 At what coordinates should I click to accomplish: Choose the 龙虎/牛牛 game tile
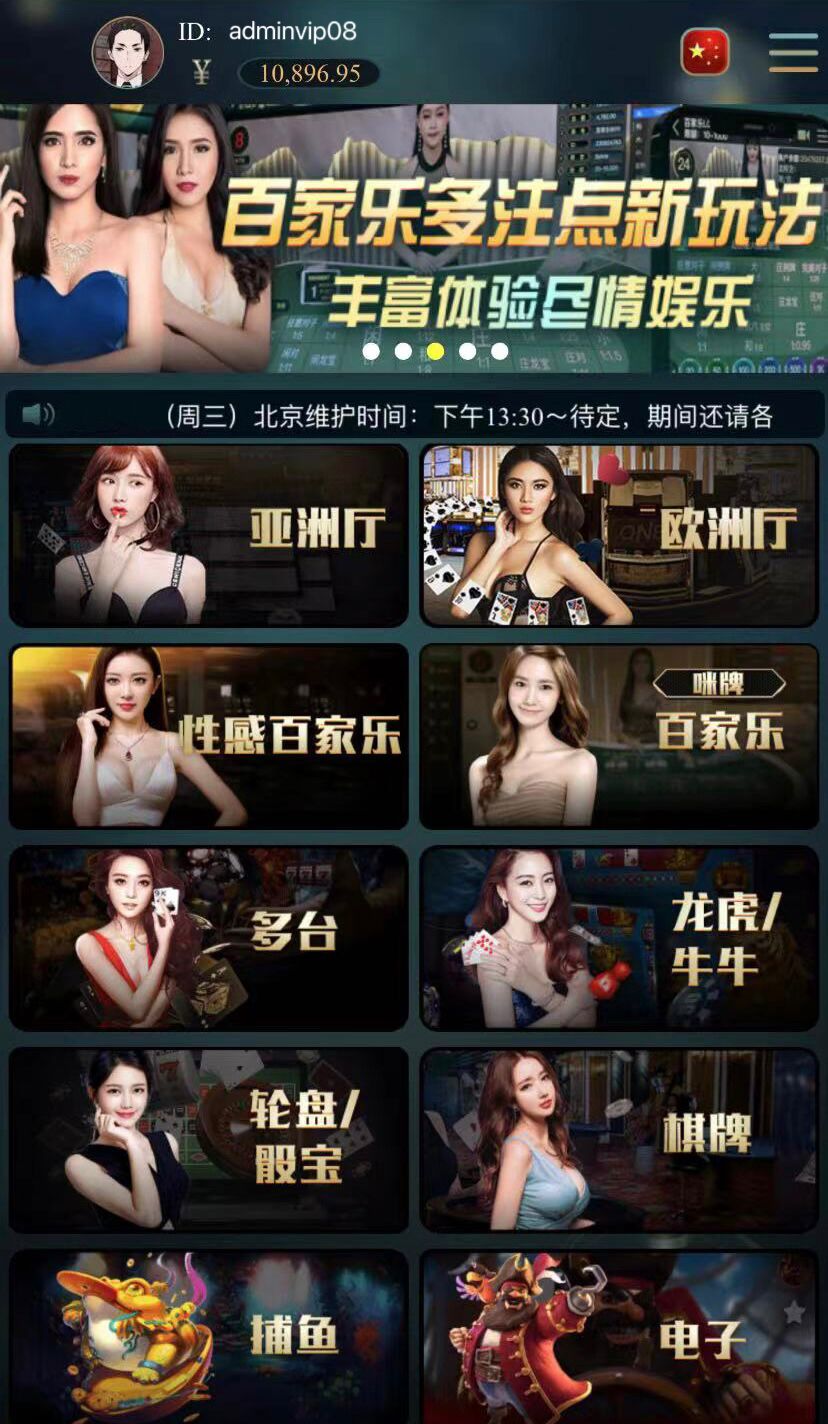click(x=619, y=938)
